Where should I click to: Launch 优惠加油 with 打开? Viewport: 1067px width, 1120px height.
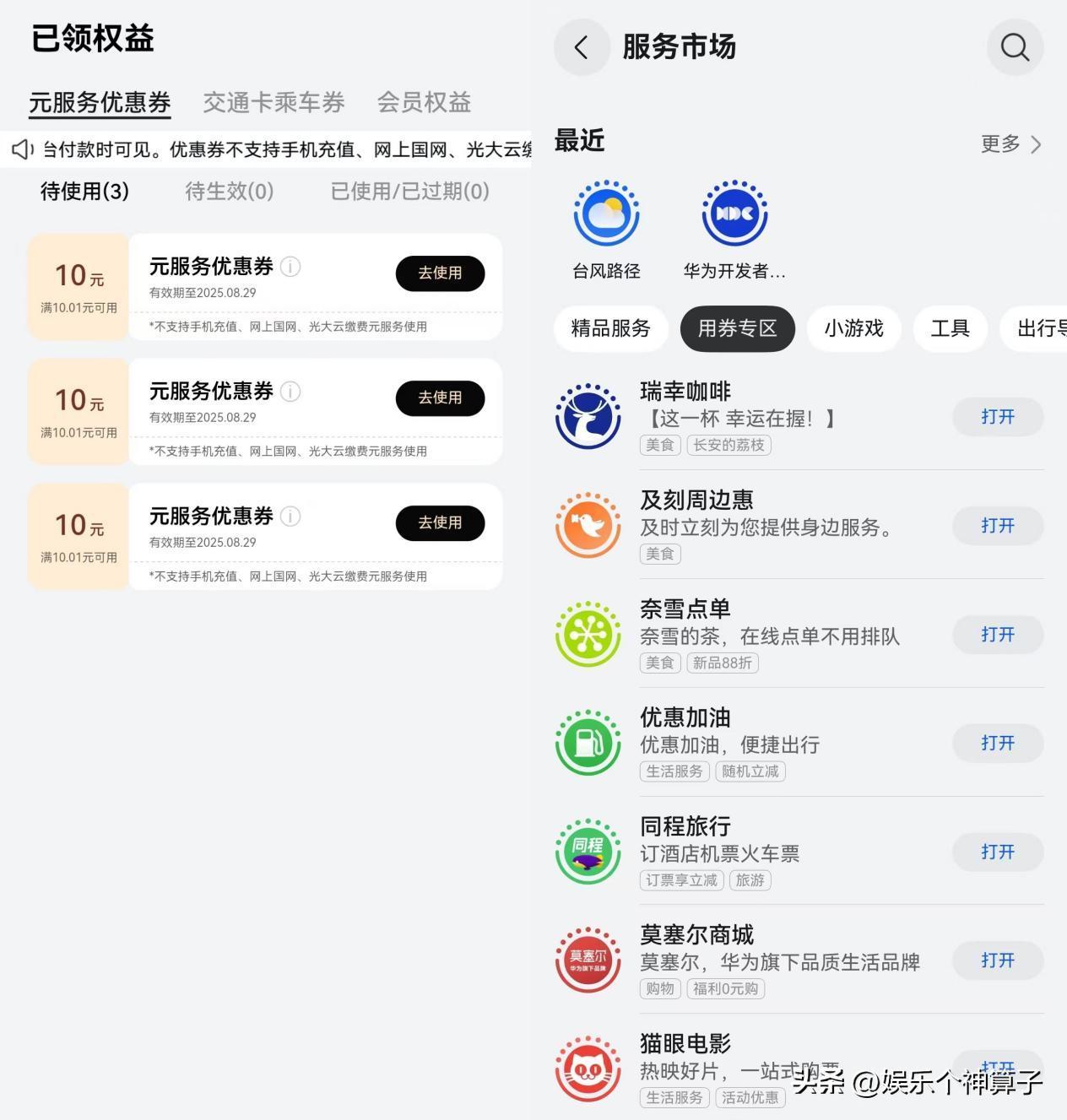pyautogui.click(x=997, y=744)
